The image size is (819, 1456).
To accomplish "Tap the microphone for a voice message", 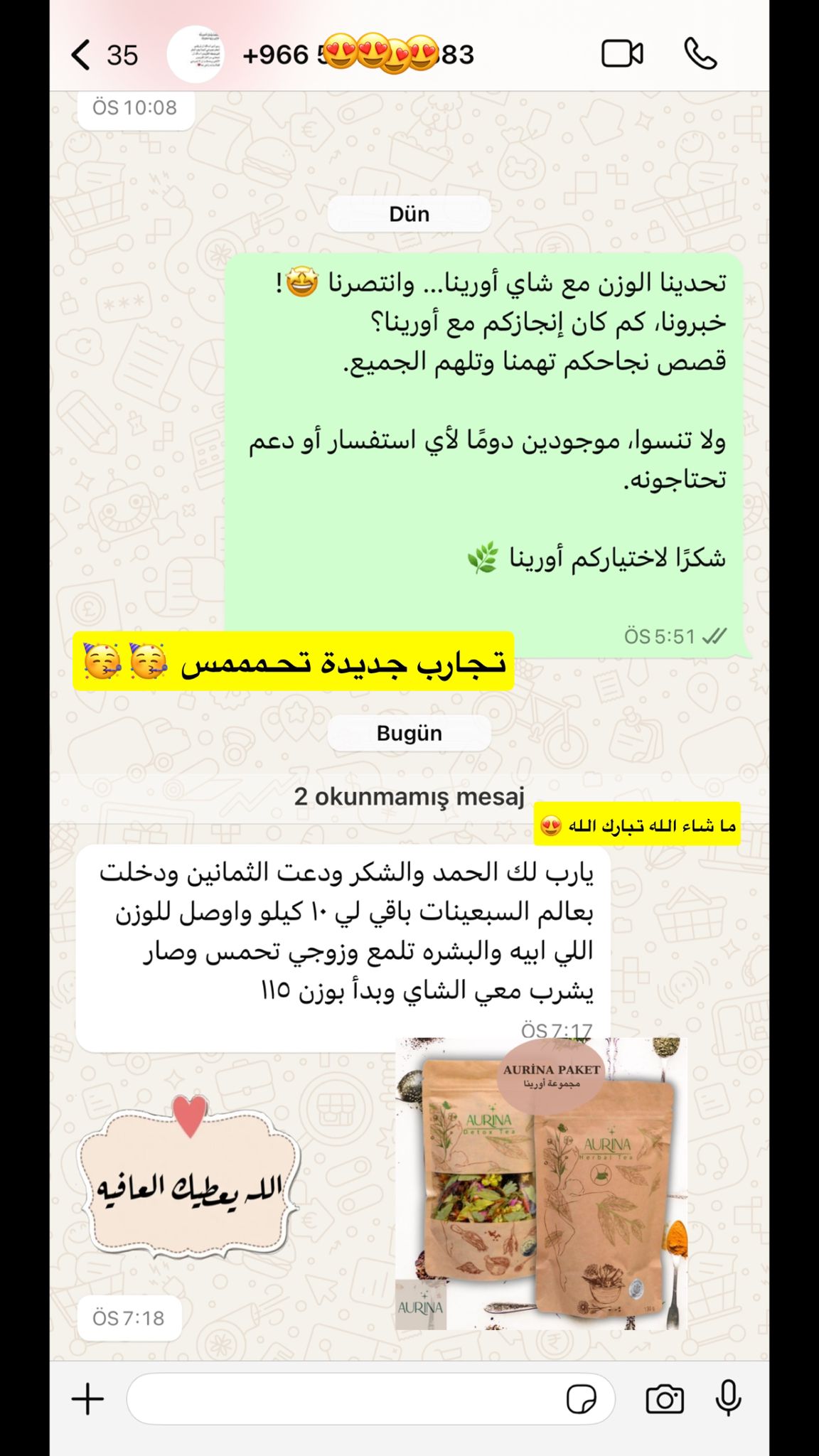I will [728, 1398].
